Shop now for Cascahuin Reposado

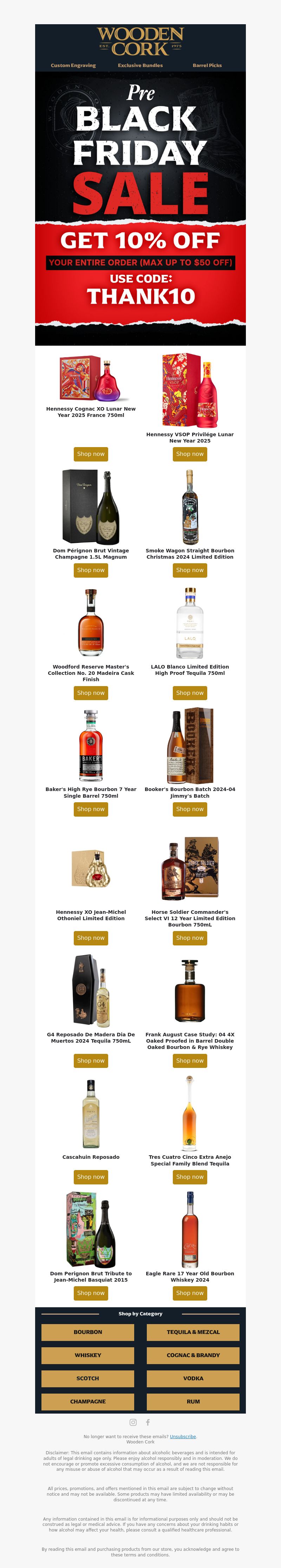91,1177
